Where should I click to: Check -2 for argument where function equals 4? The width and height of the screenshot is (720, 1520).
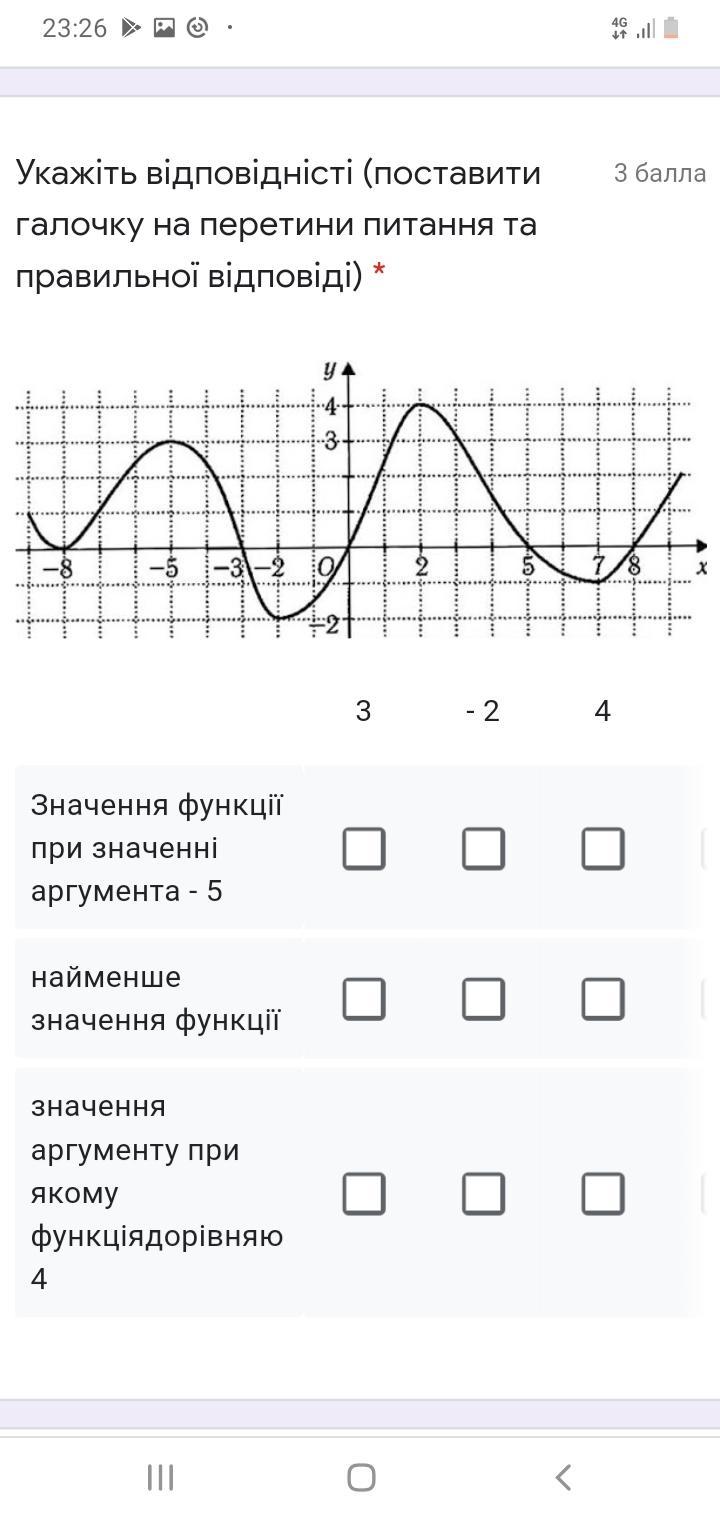(x=483, y=1193)
